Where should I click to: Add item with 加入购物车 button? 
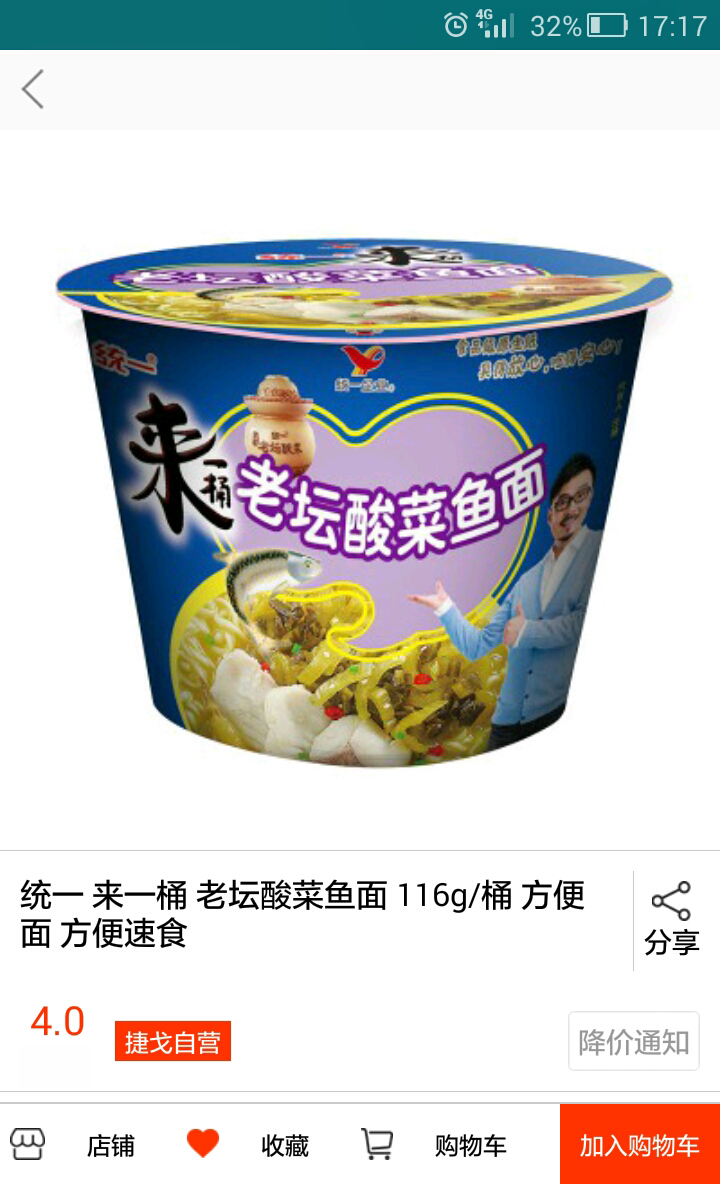click(x=639, y=1145)
